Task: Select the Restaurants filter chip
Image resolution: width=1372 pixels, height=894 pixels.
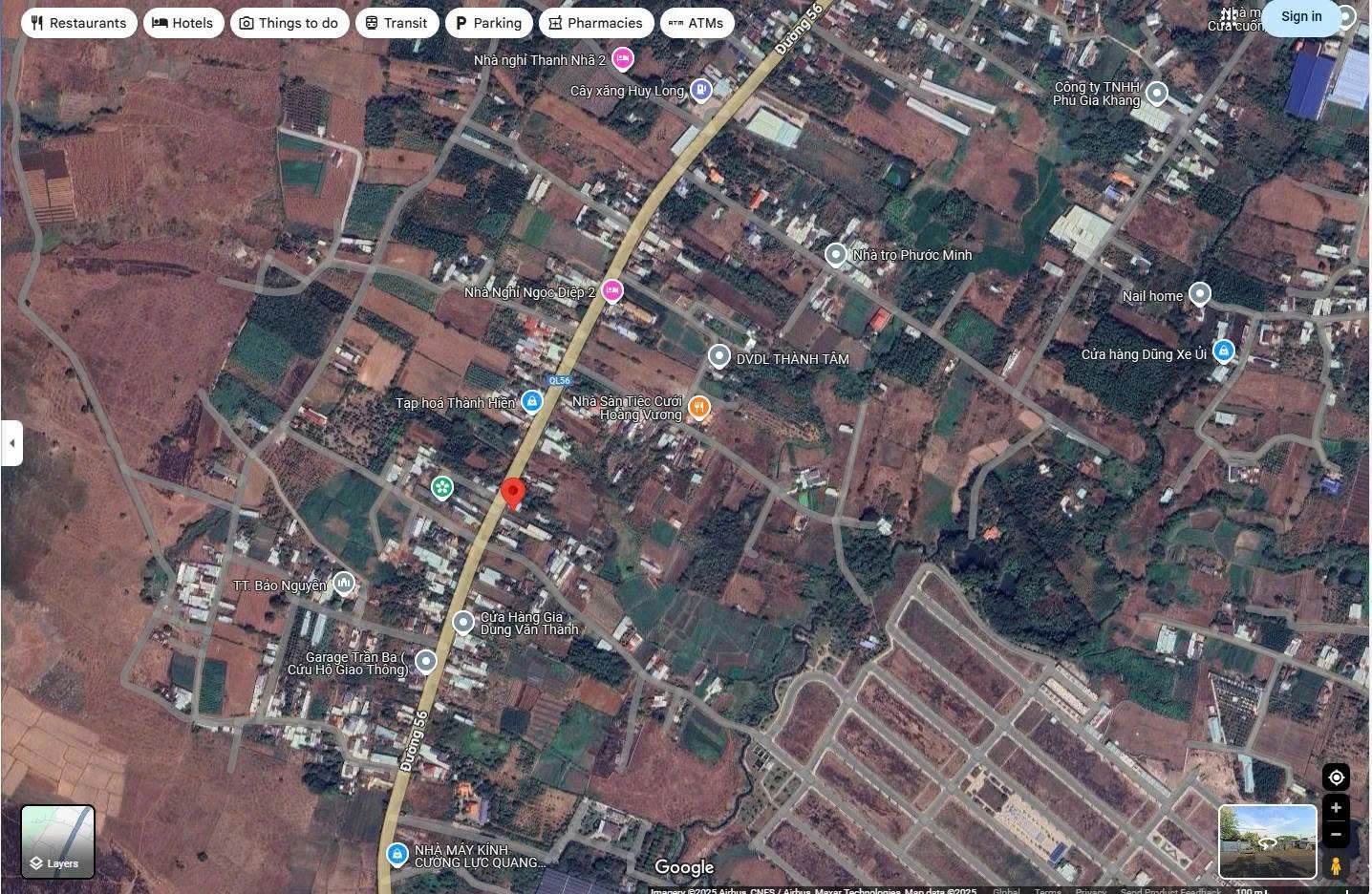Action: point(78,23)
